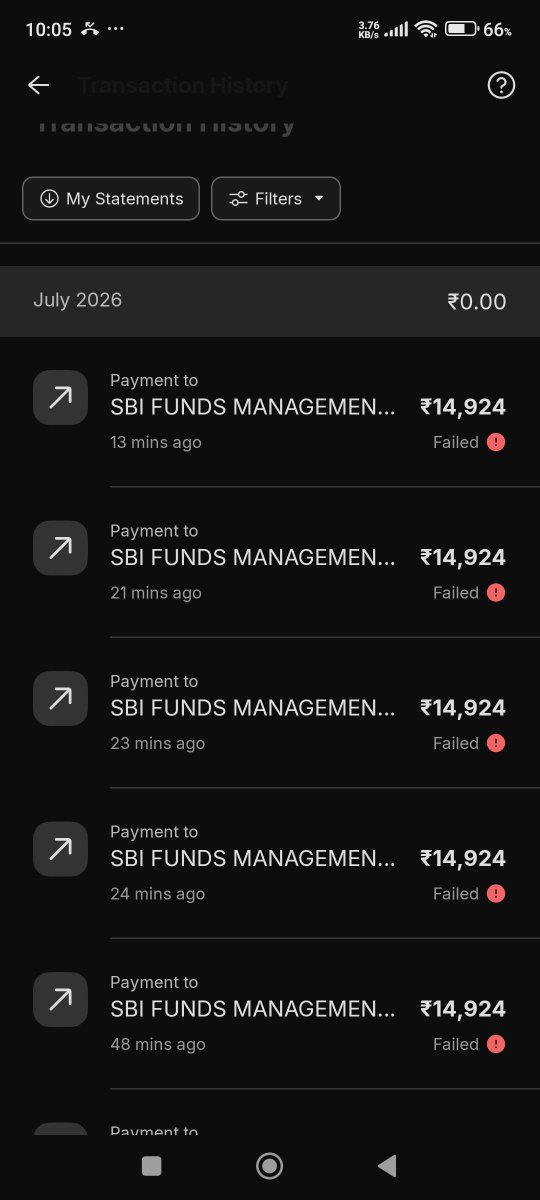Open the help question mark icon

[501, 86]
